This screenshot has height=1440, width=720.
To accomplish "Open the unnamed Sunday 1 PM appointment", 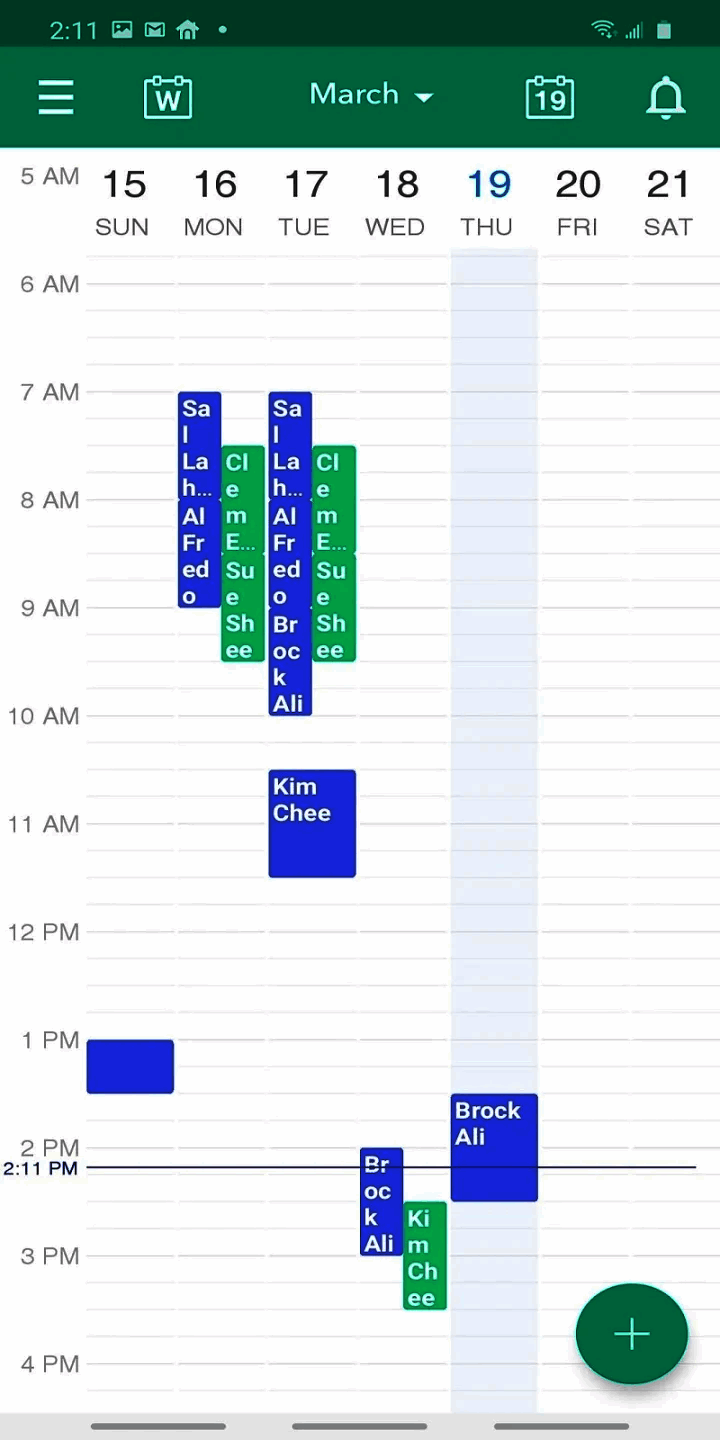I will coord(130,1066).
